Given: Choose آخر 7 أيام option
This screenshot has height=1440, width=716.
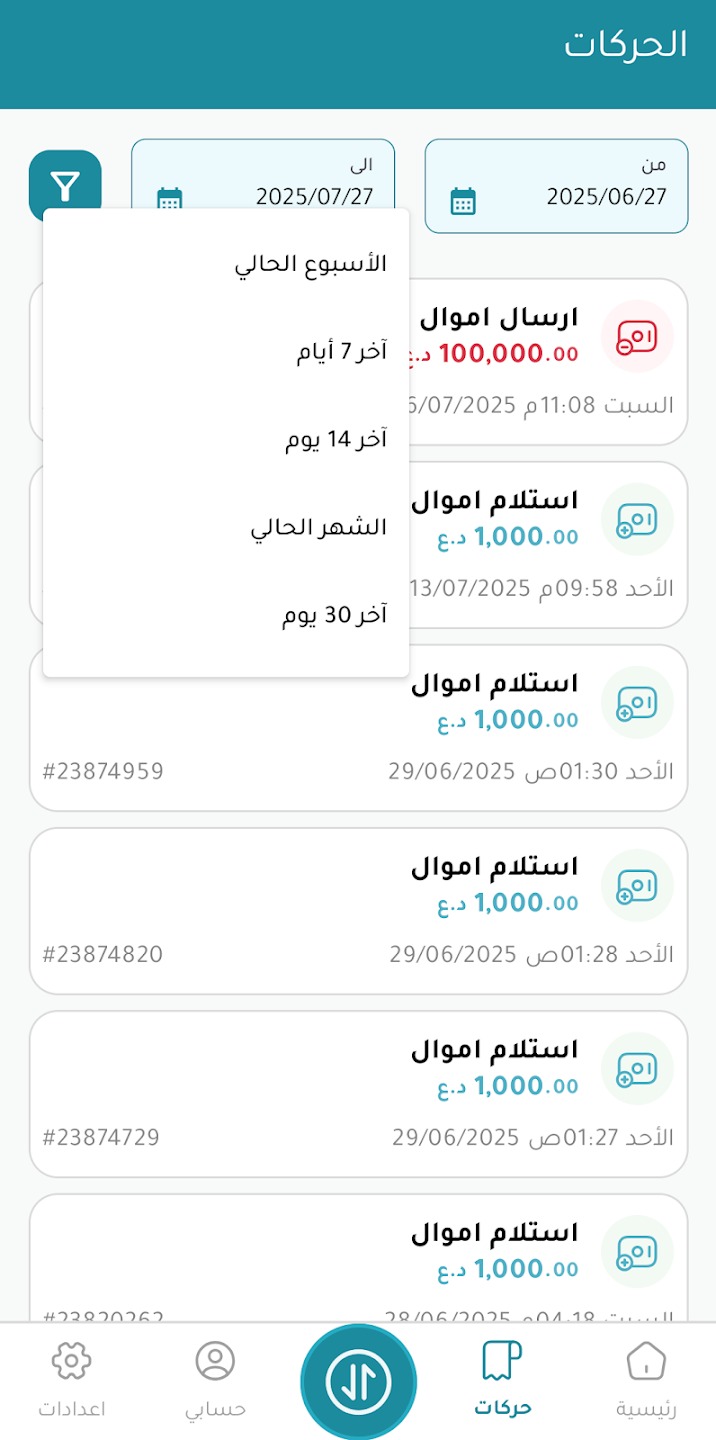Looking at the screenshot, I should pos(341,352).
